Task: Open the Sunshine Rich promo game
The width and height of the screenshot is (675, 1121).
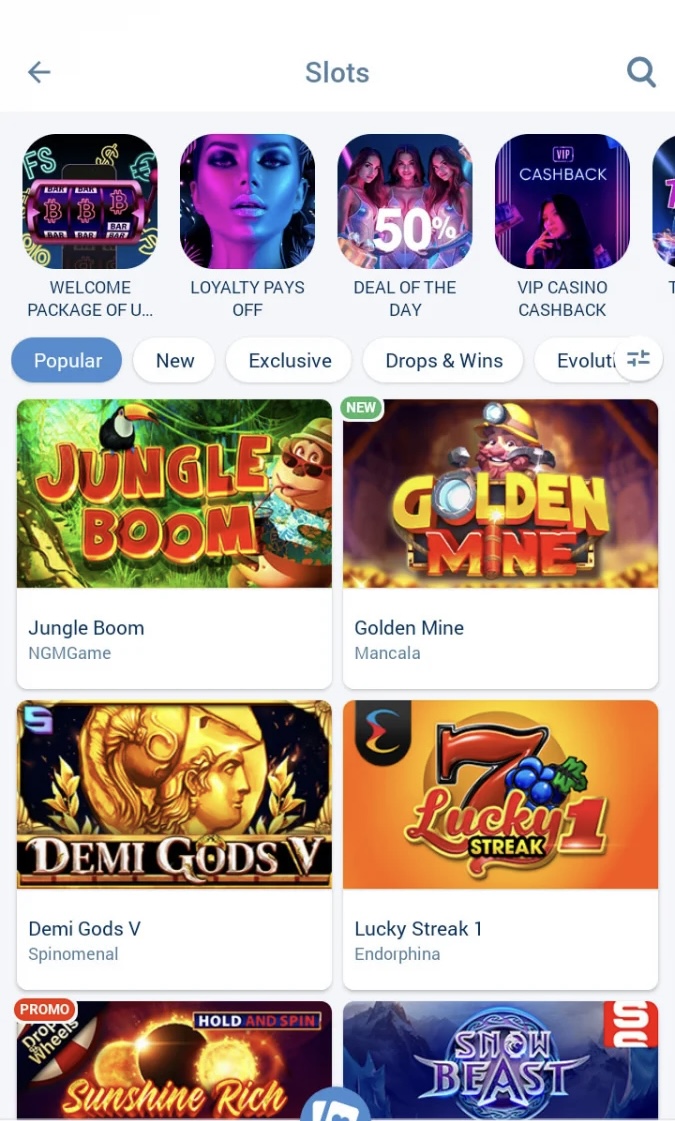Action: tap(174, 1060)
